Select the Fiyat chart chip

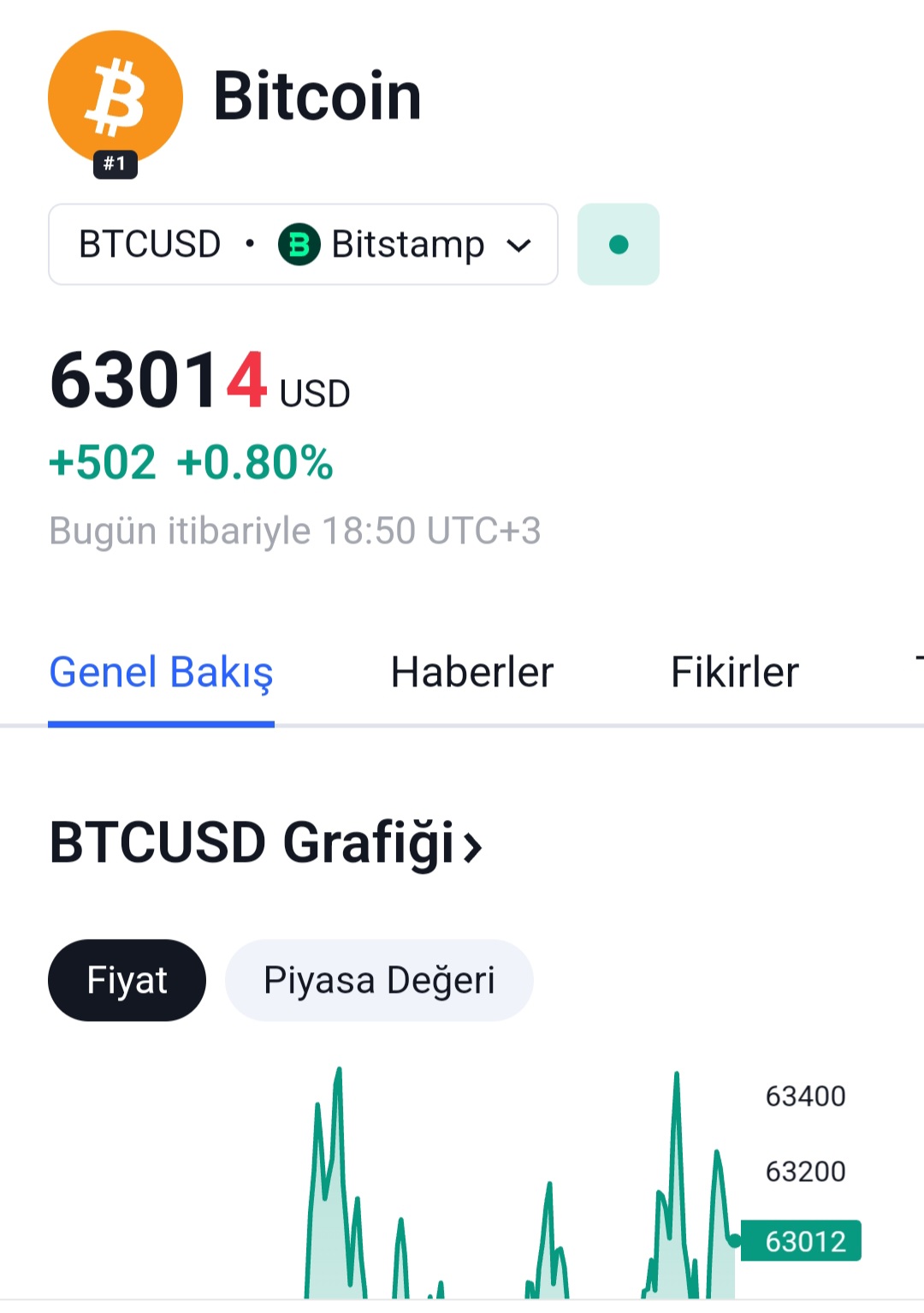127,981
